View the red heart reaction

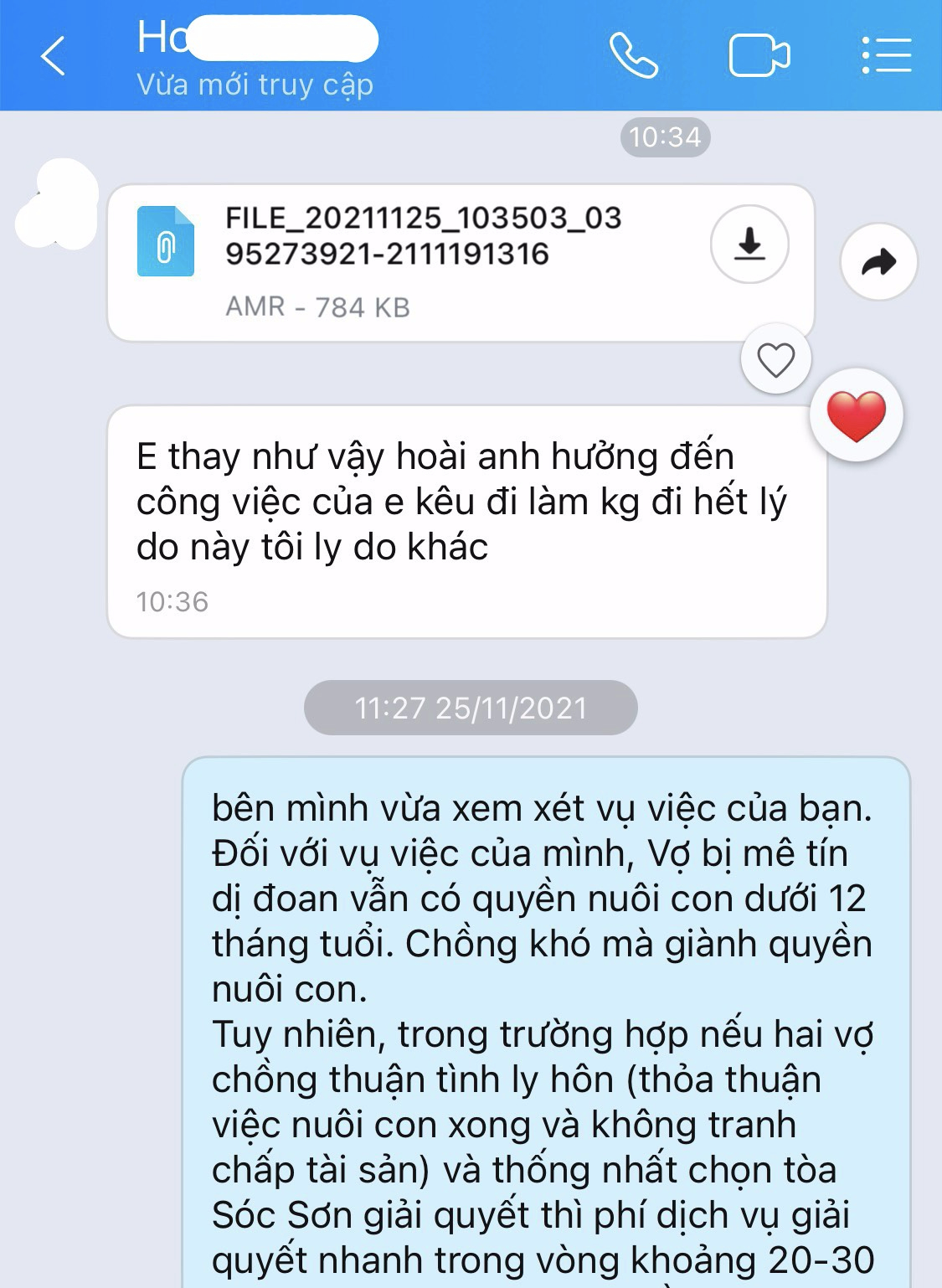[x=856, y=415]
